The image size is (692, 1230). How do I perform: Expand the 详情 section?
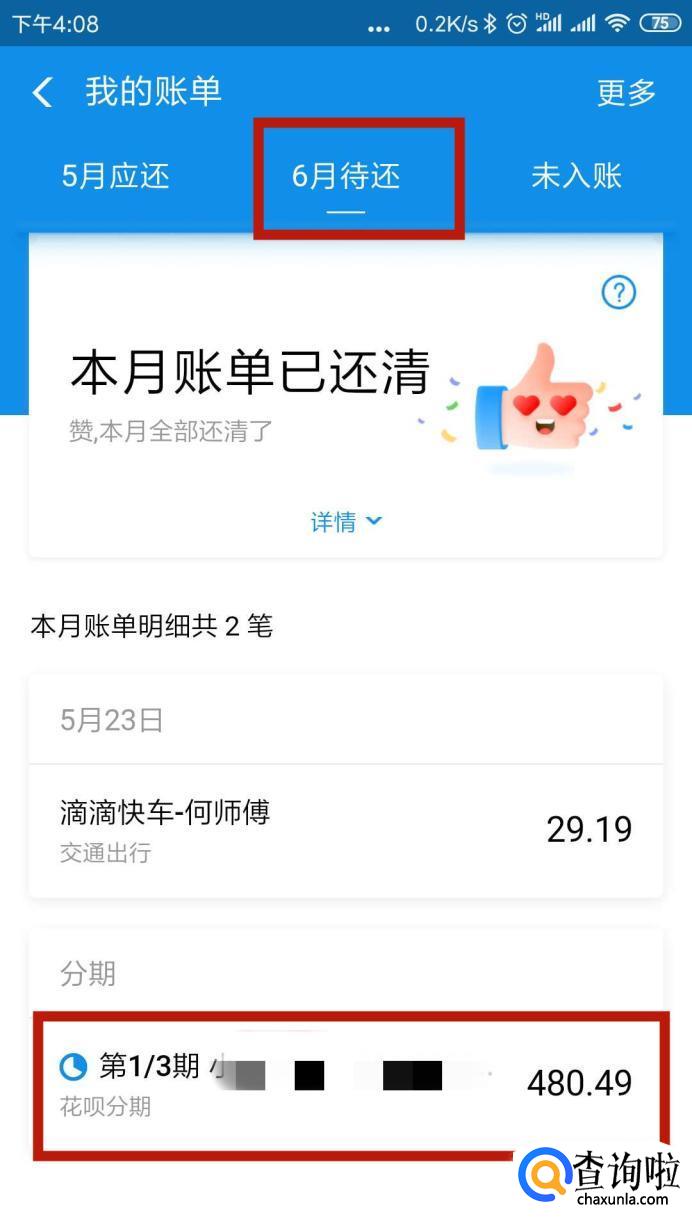pyautogui.click(x=346, y=522)
